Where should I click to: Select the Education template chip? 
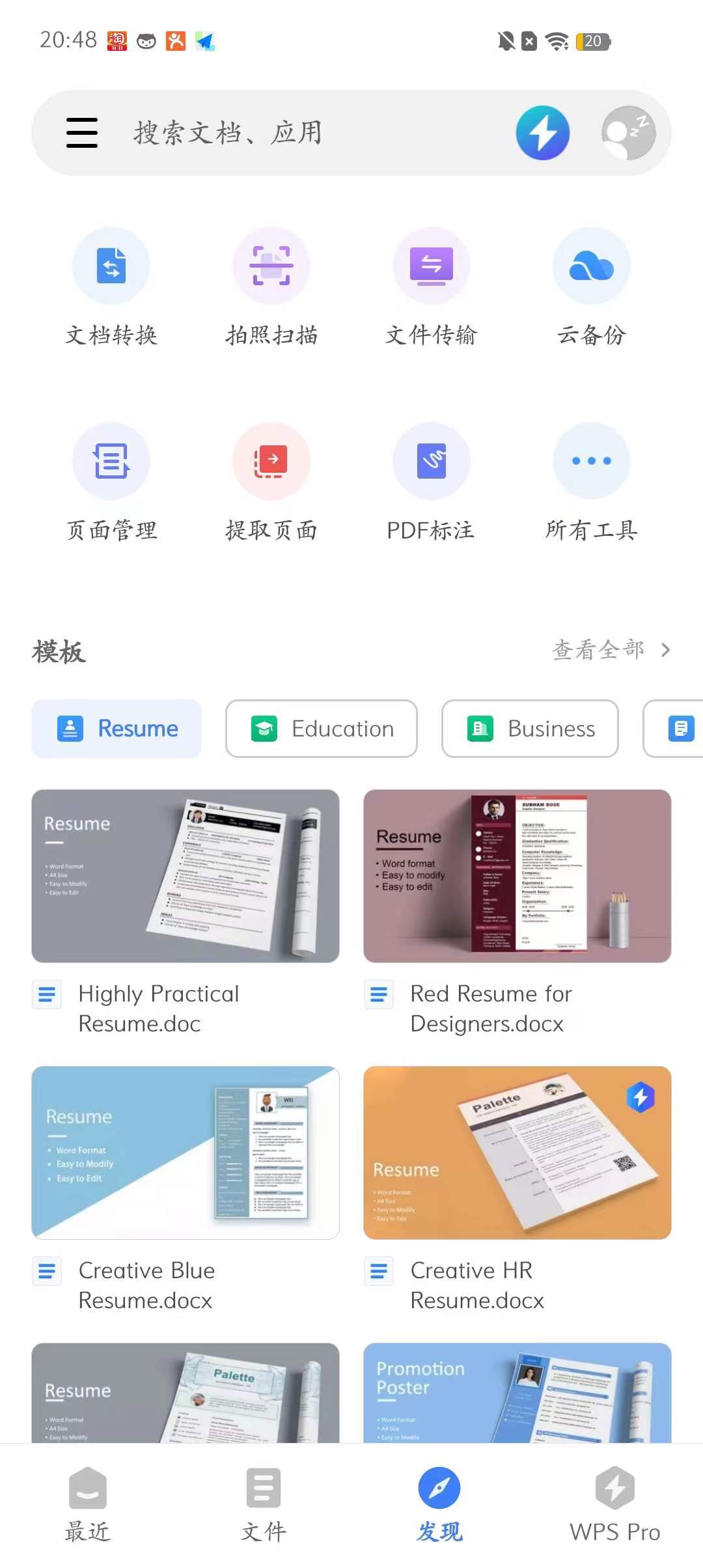(322, 729)
